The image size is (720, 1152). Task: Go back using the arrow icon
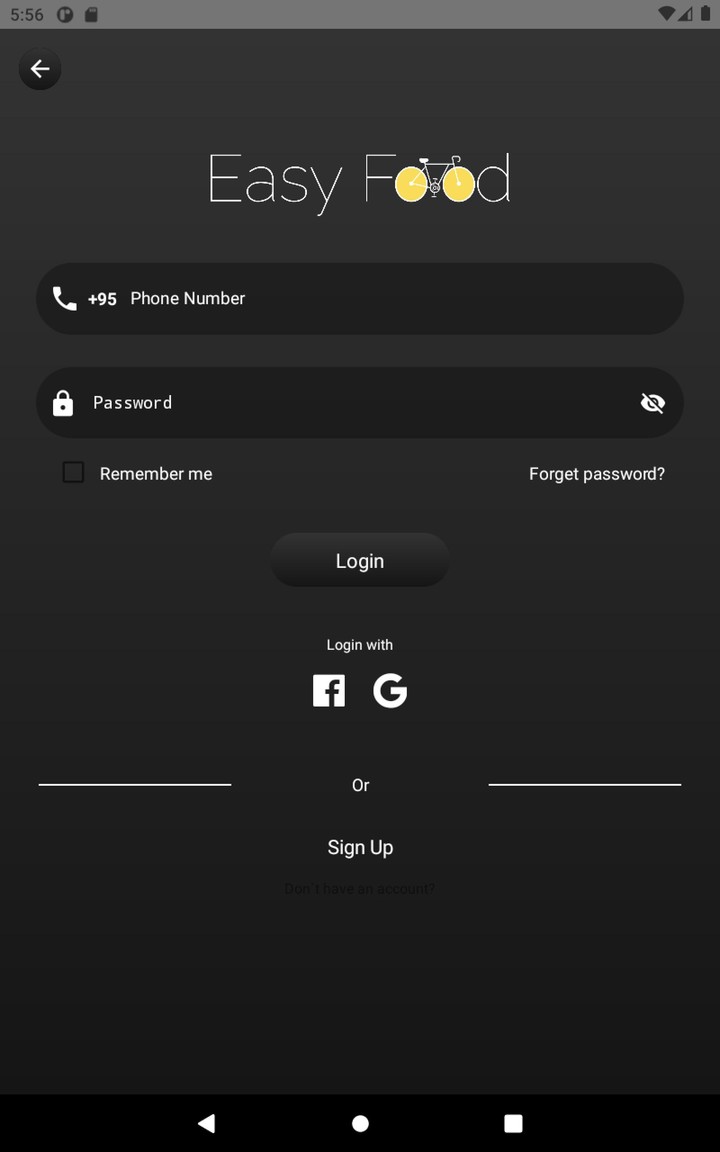[40, 69]
